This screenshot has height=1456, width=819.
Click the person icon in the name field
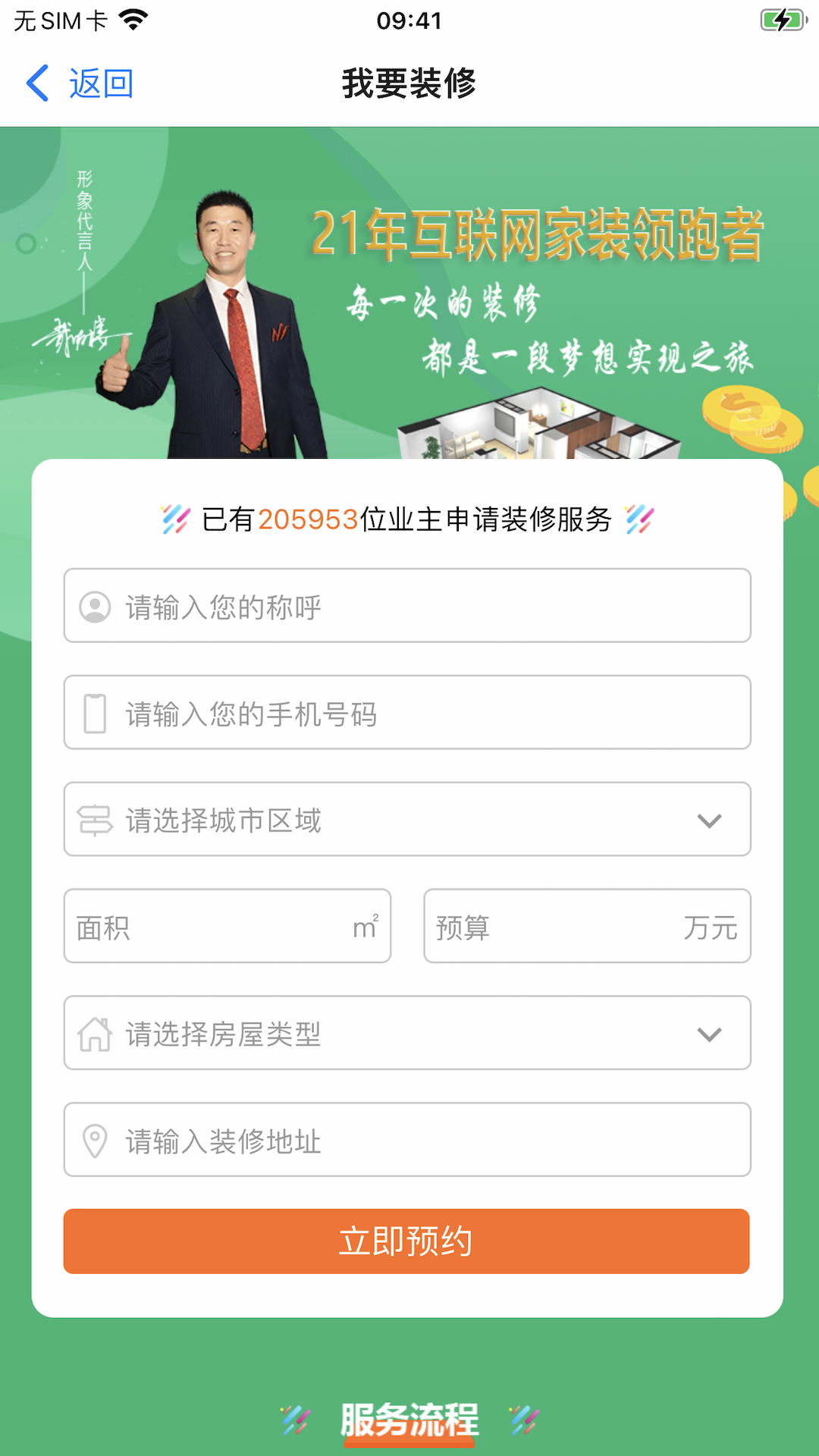[x=94, y=605]
